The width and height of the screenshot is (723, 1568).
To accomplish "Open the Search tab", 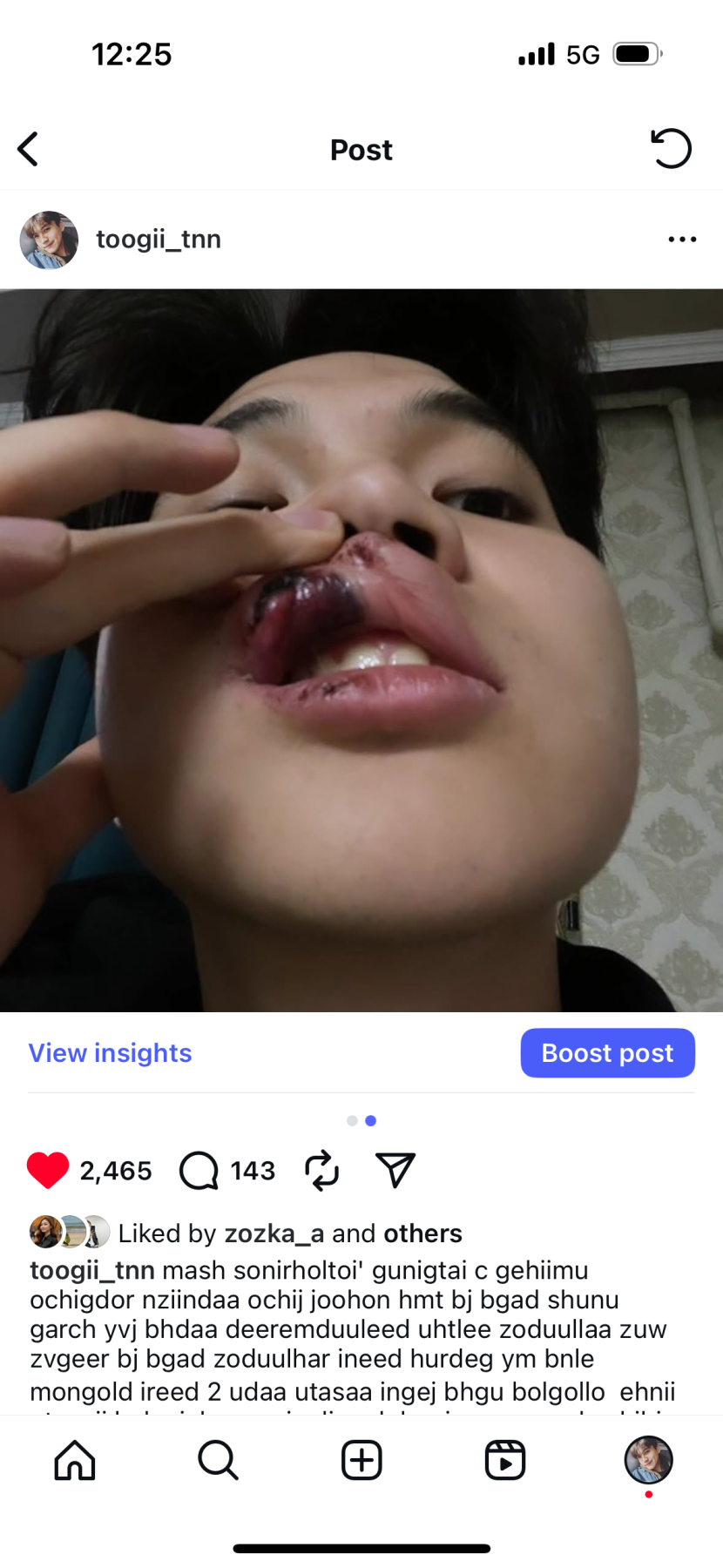I will pos(218,1460).
